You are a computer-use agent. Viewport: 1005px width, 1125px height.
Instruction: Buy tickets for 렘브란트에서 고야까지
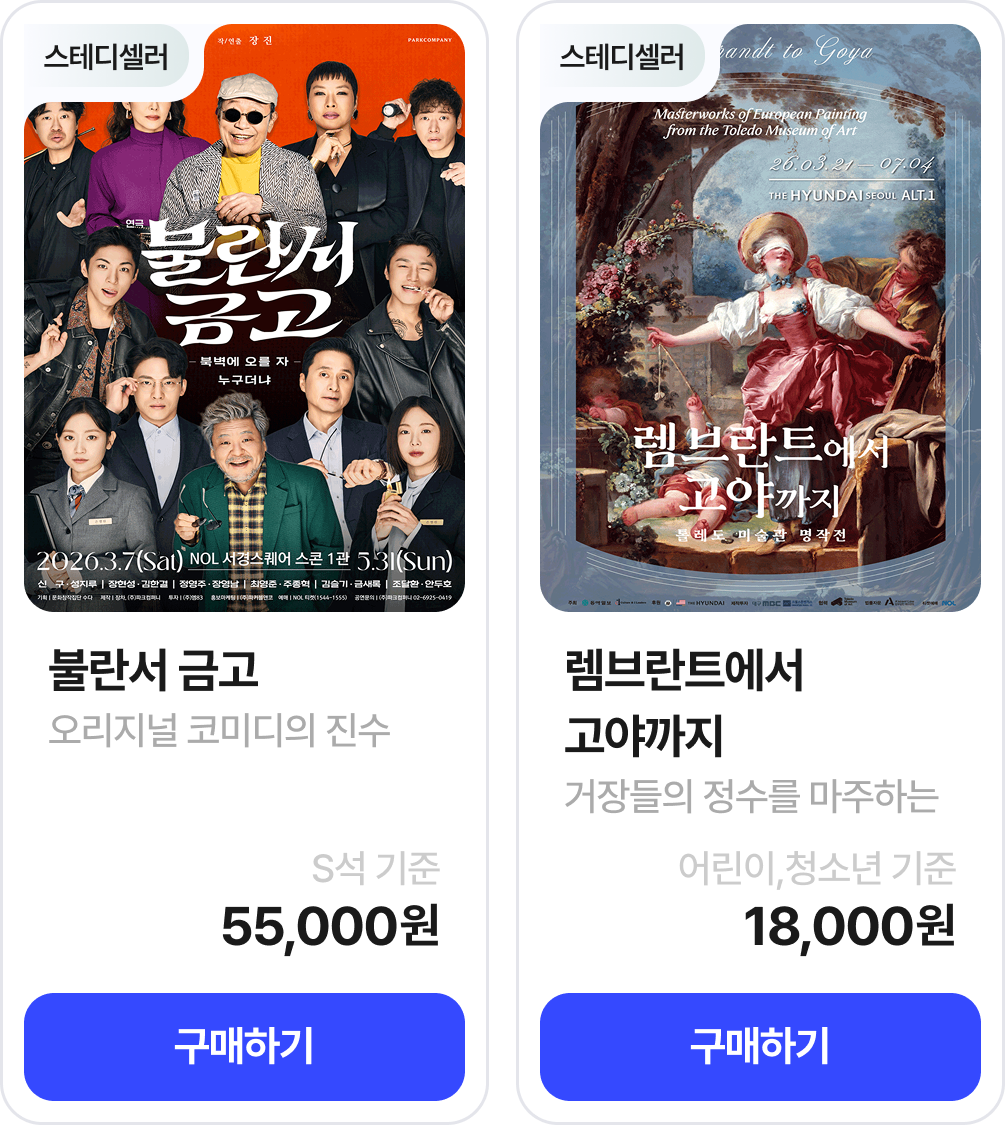(x=760, y=1046)
